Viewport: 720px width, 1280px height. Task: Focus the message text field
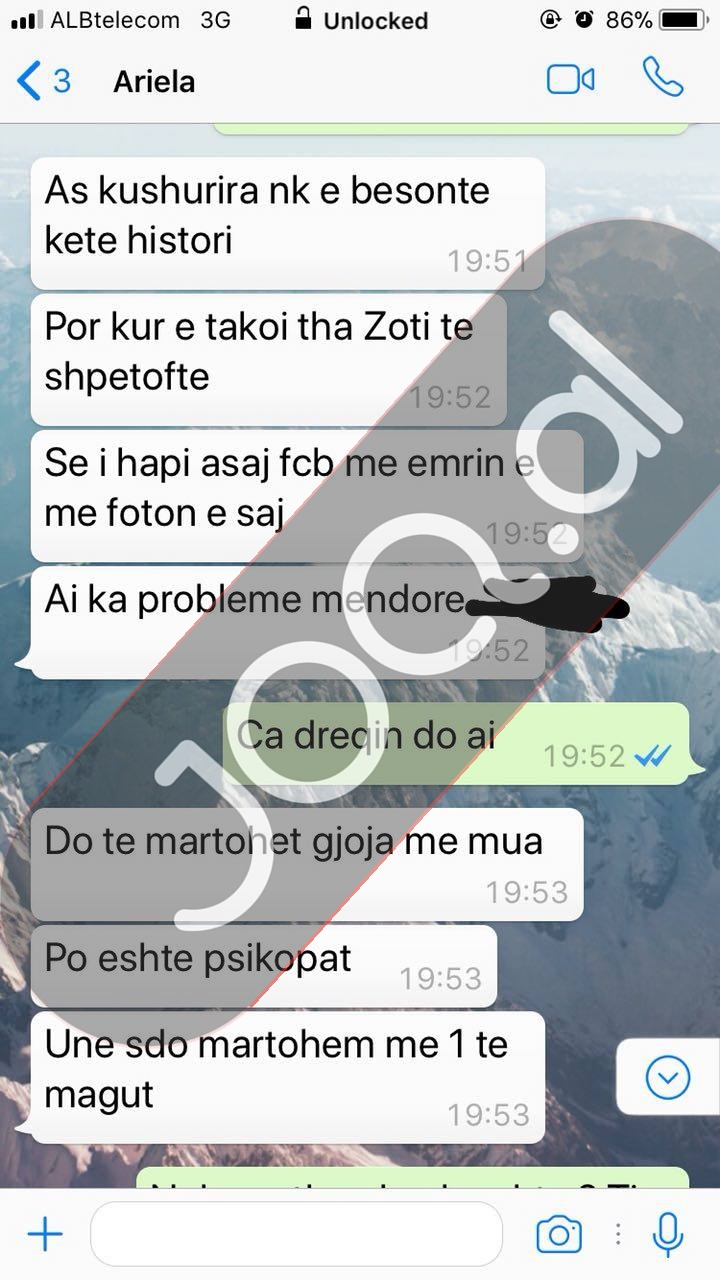point(295,1234)
